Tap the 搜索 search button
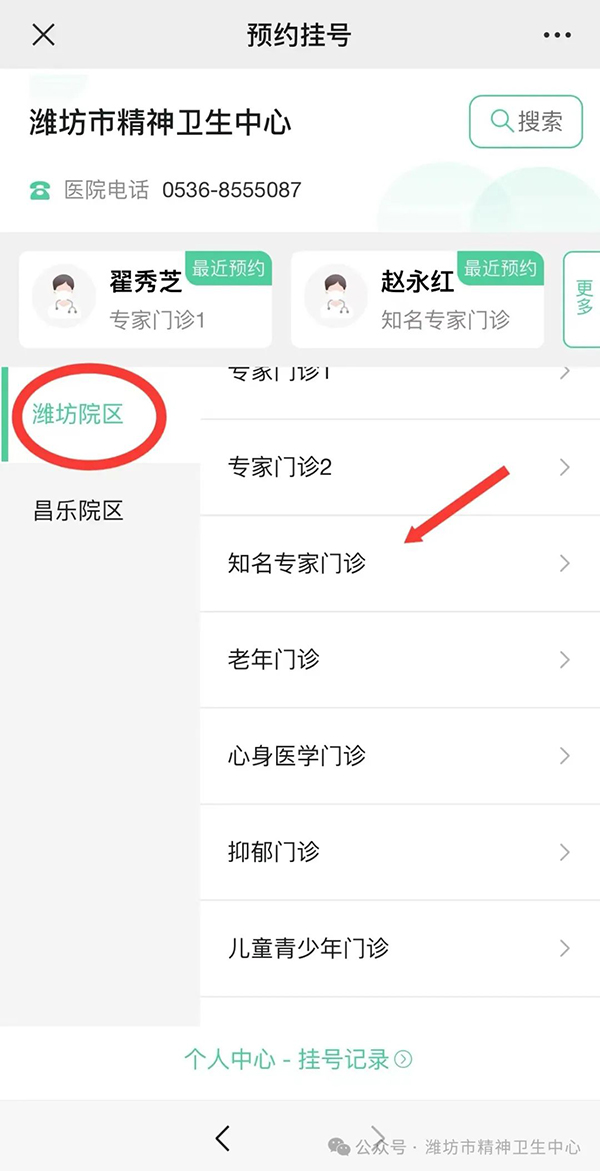 click(x=526, y=122)
